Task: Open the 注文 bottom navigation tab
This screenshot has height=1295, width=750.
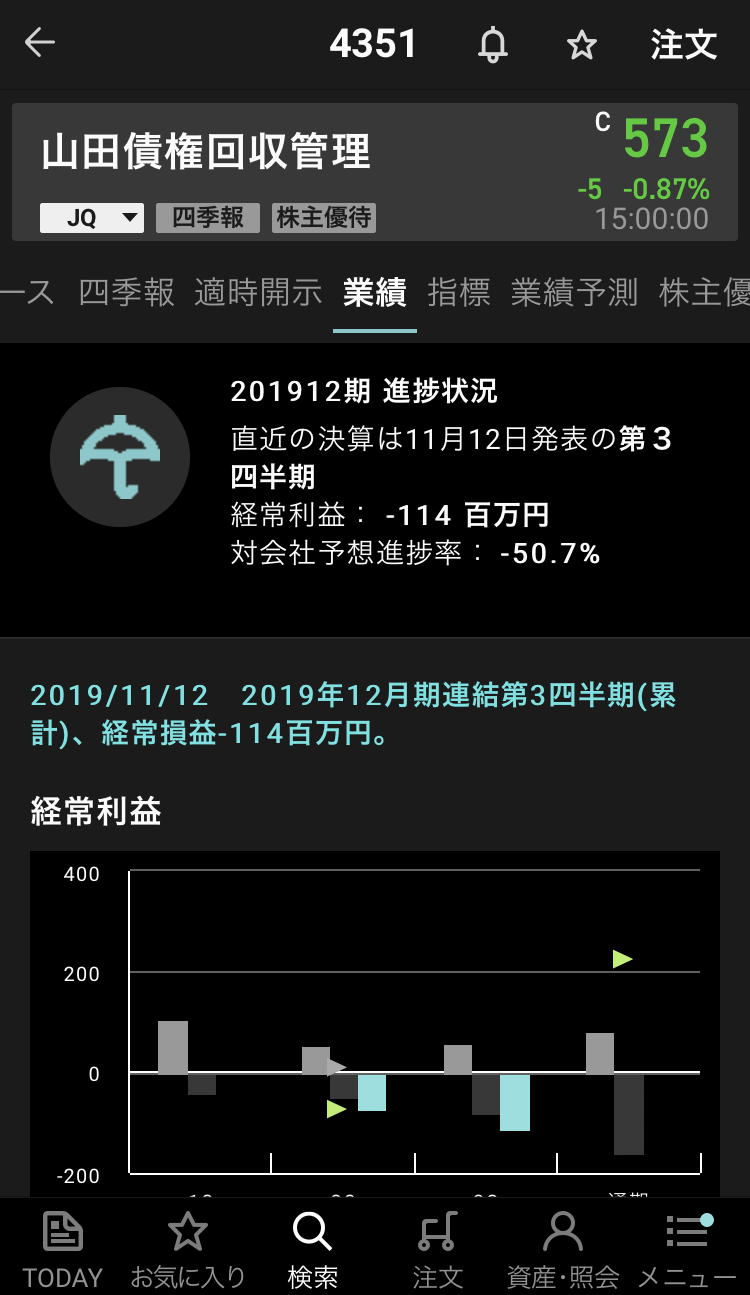Action: pos(438,1248)
